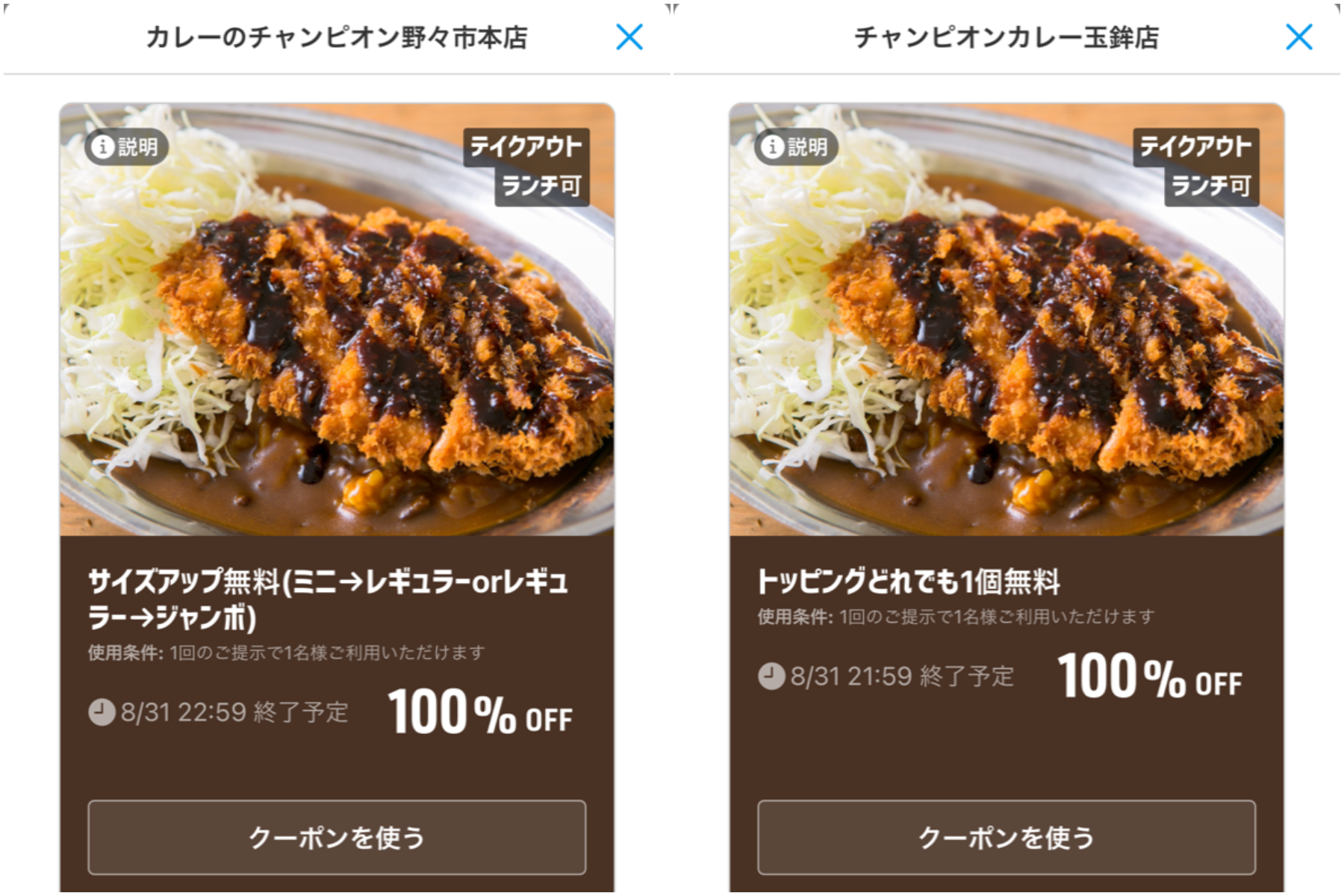Open 説明 info on the size-up coupon
The width and height of the screenshot is (1344, 896).
125,146
